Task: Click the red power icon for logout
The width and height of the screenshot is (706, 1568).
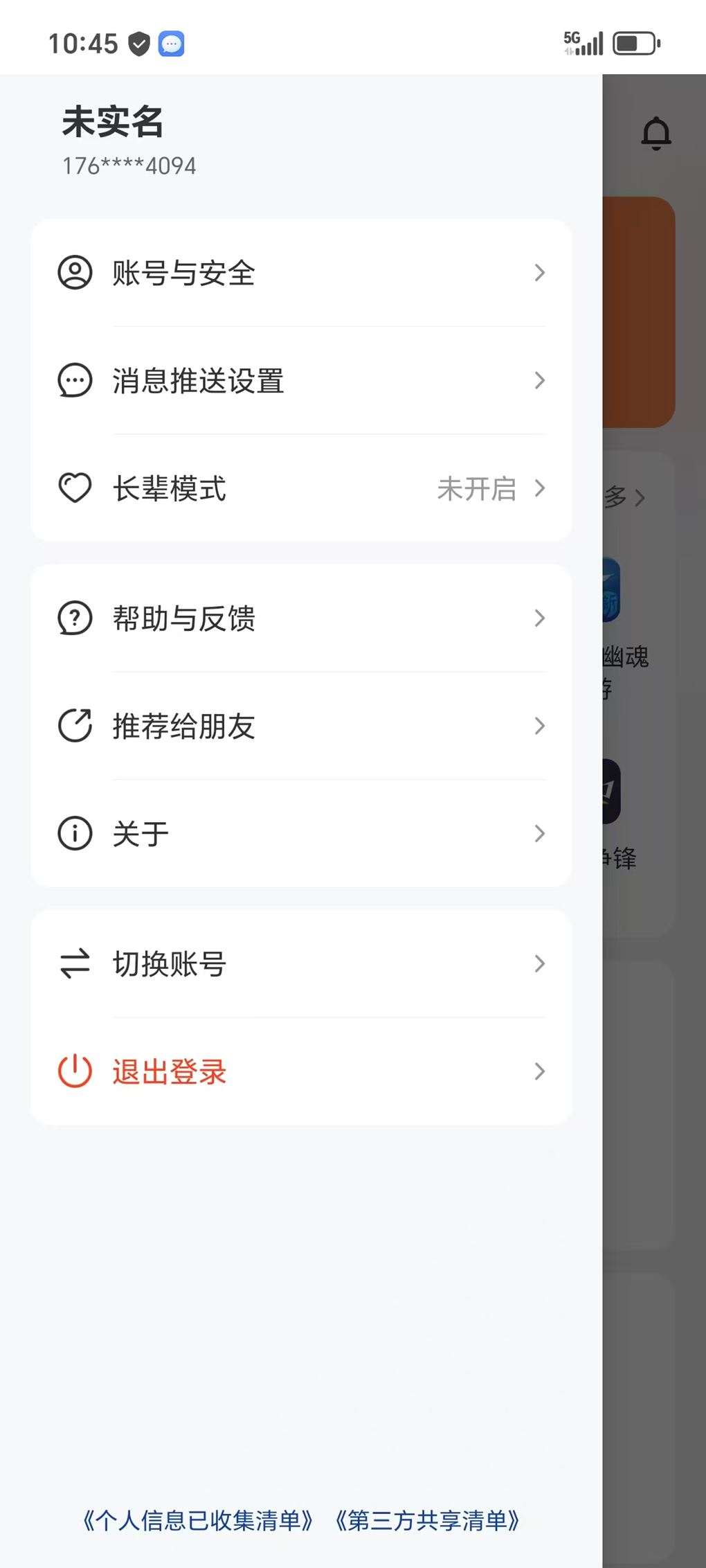Action: pos(74,1071)
